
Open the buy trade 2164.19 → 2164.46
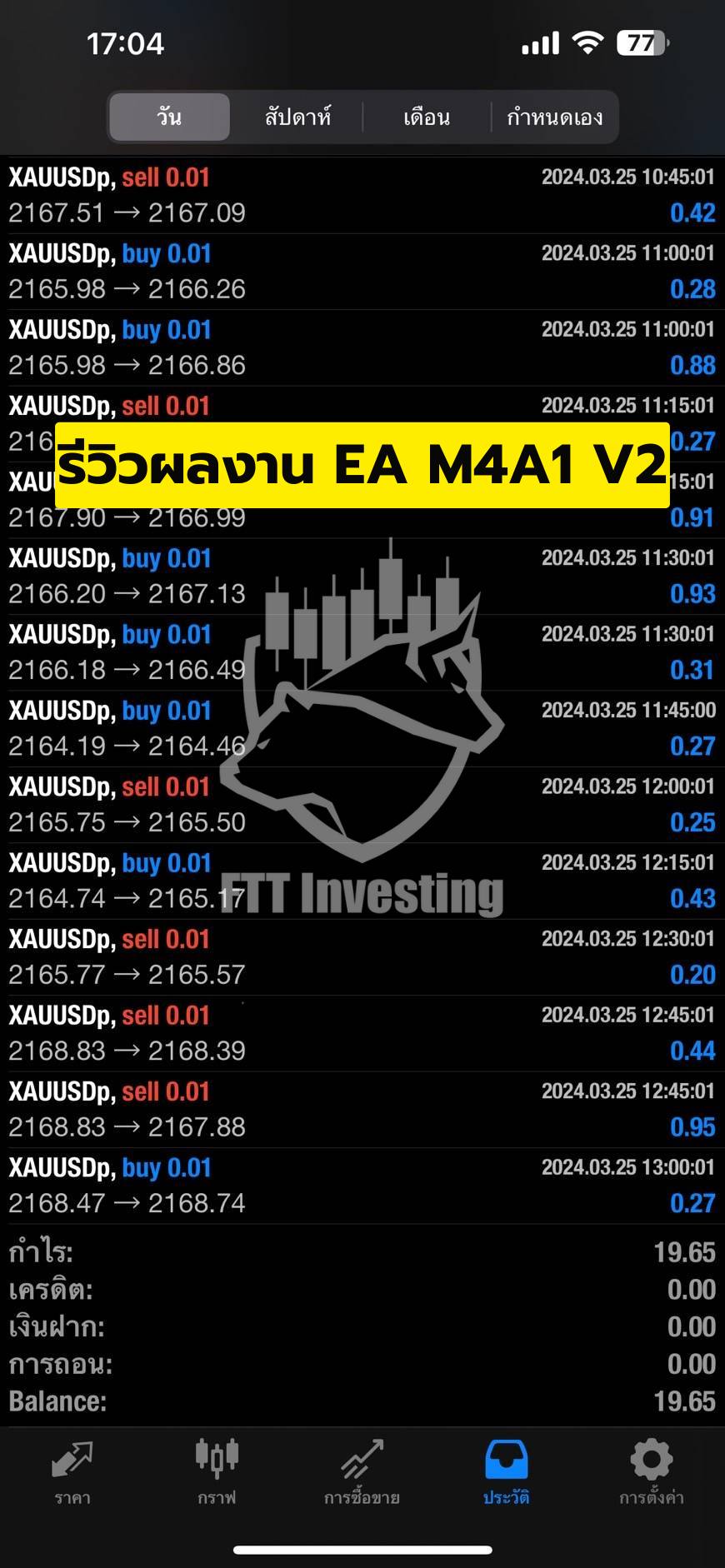tap(362, 728)
